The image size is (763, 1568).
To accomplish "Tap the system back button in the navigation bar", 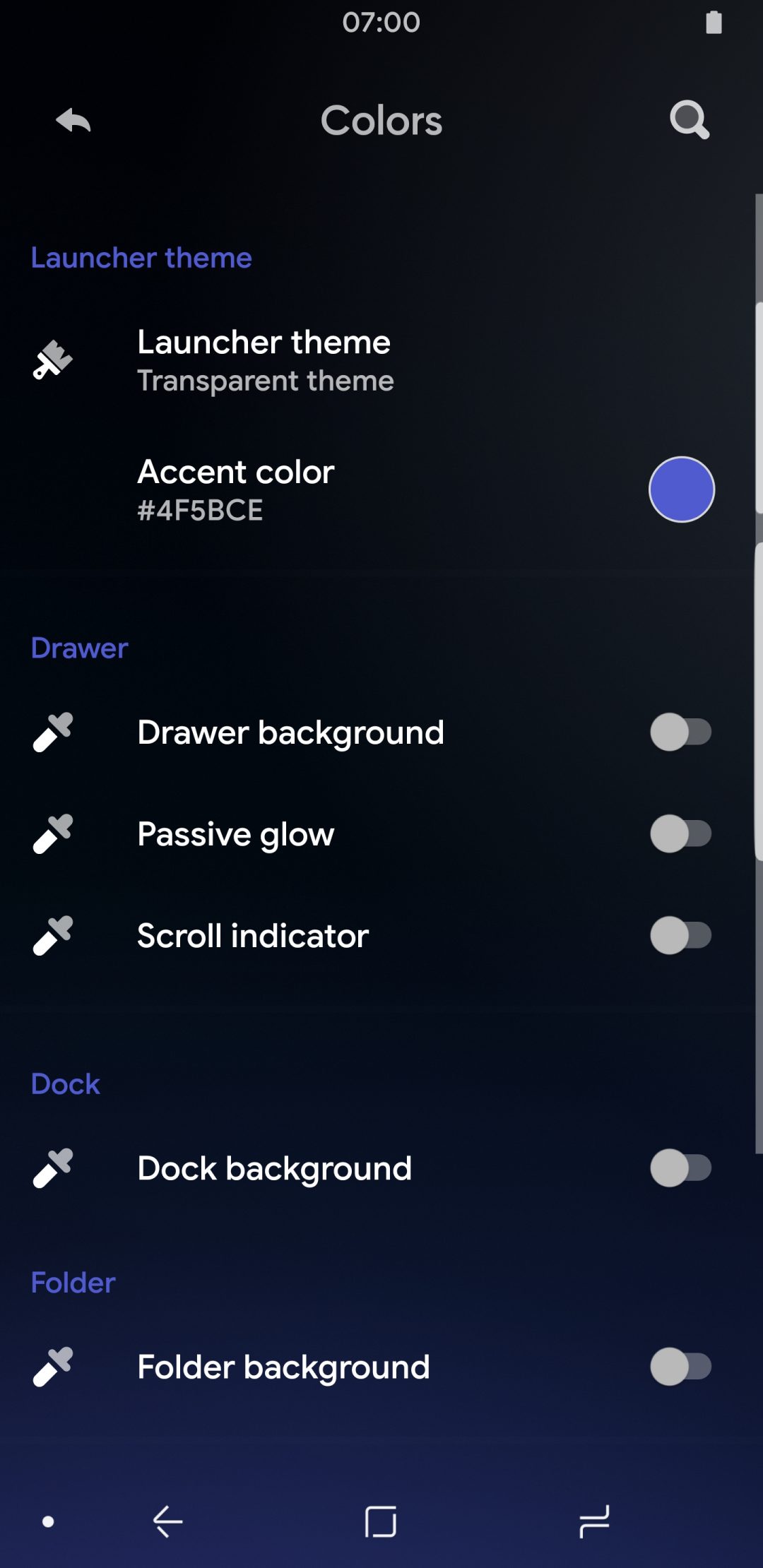I will (168, 1521).
